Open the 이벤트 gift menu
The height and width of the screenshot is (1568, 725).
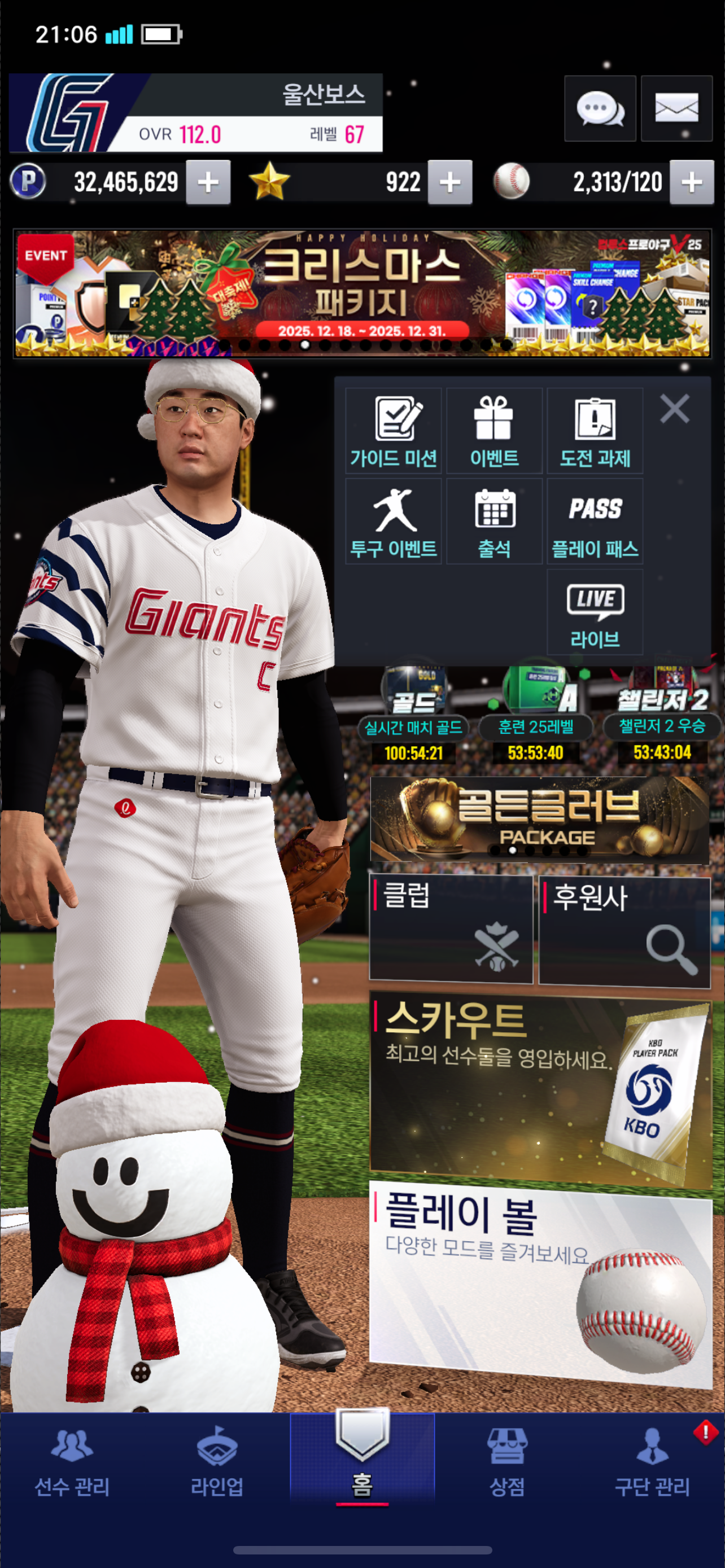tap(494, 431)
